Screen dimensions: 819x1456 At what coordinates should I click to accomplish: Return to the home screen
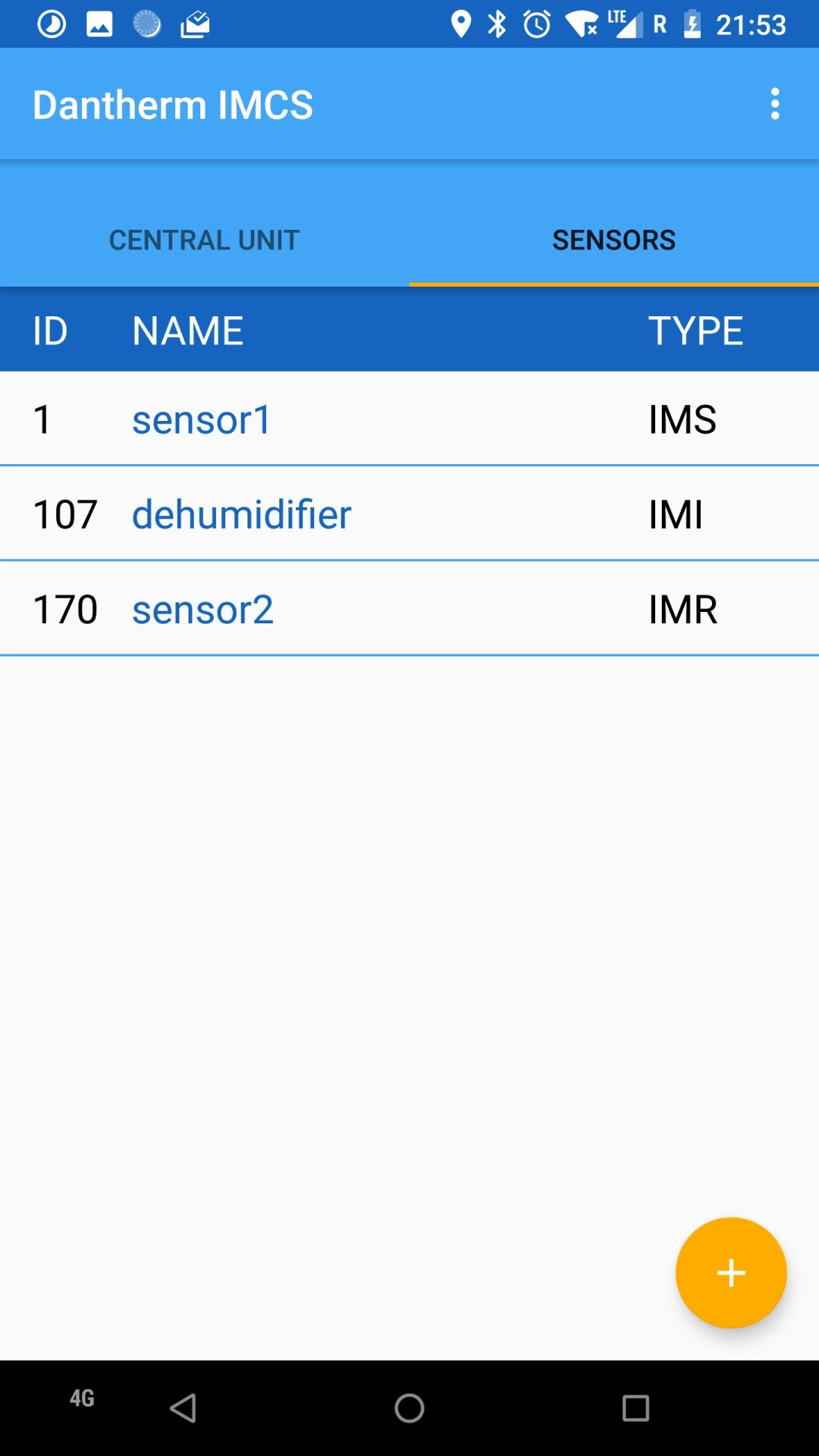click(409, 1408)
